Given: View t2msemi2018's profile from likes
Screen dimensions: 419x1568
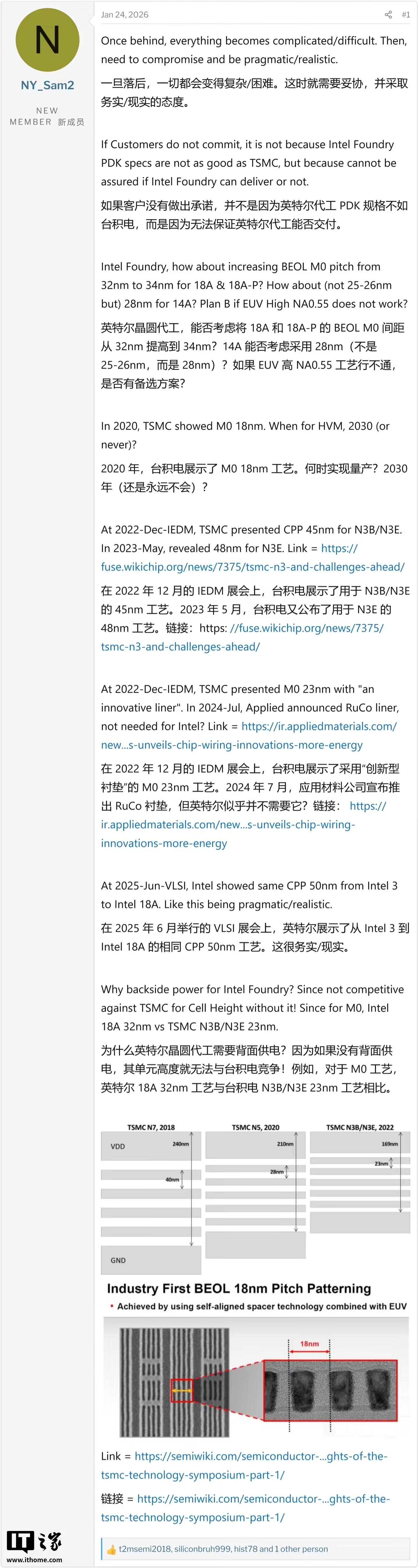Looking at the screenshot, I should point(144,1549).
